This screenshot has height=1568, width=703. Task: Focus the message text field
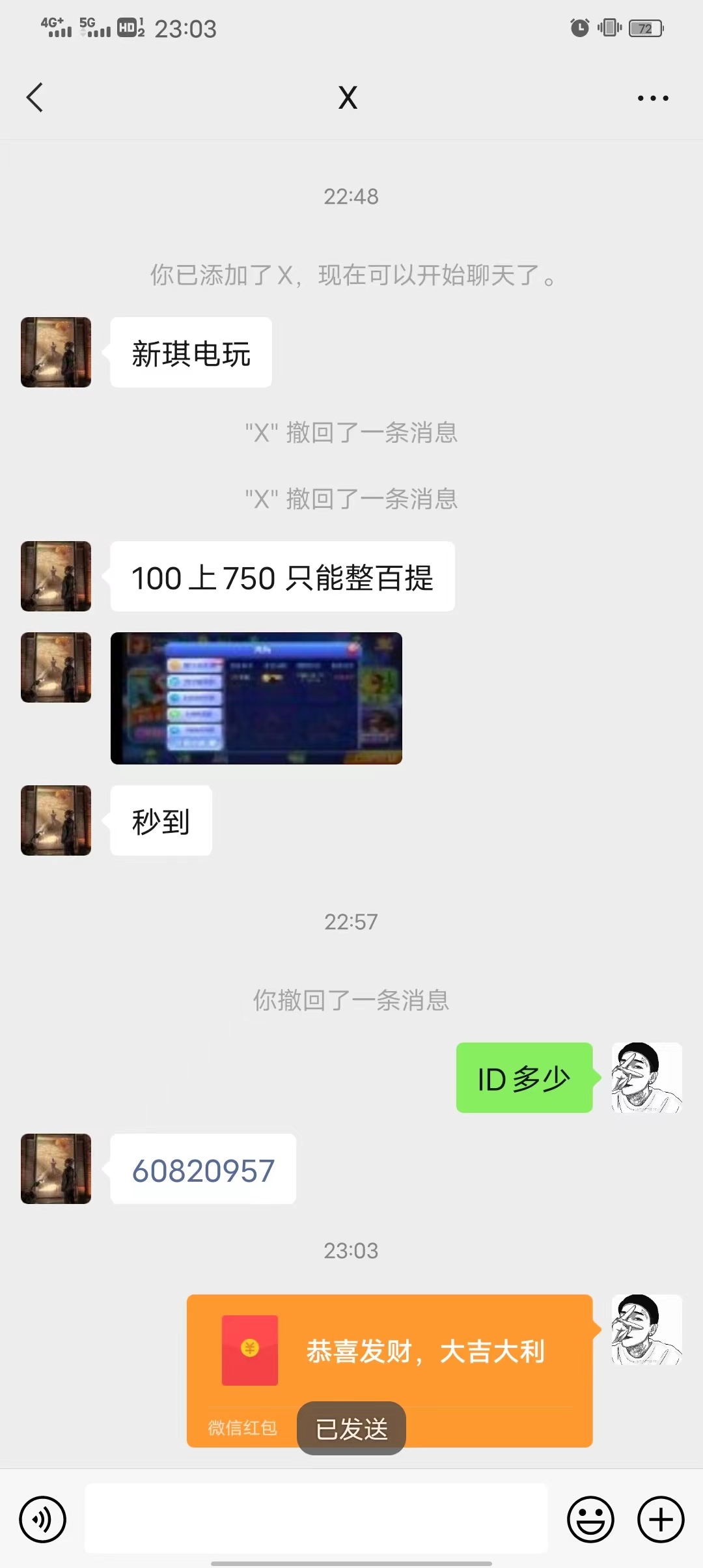click(316, 1519)
